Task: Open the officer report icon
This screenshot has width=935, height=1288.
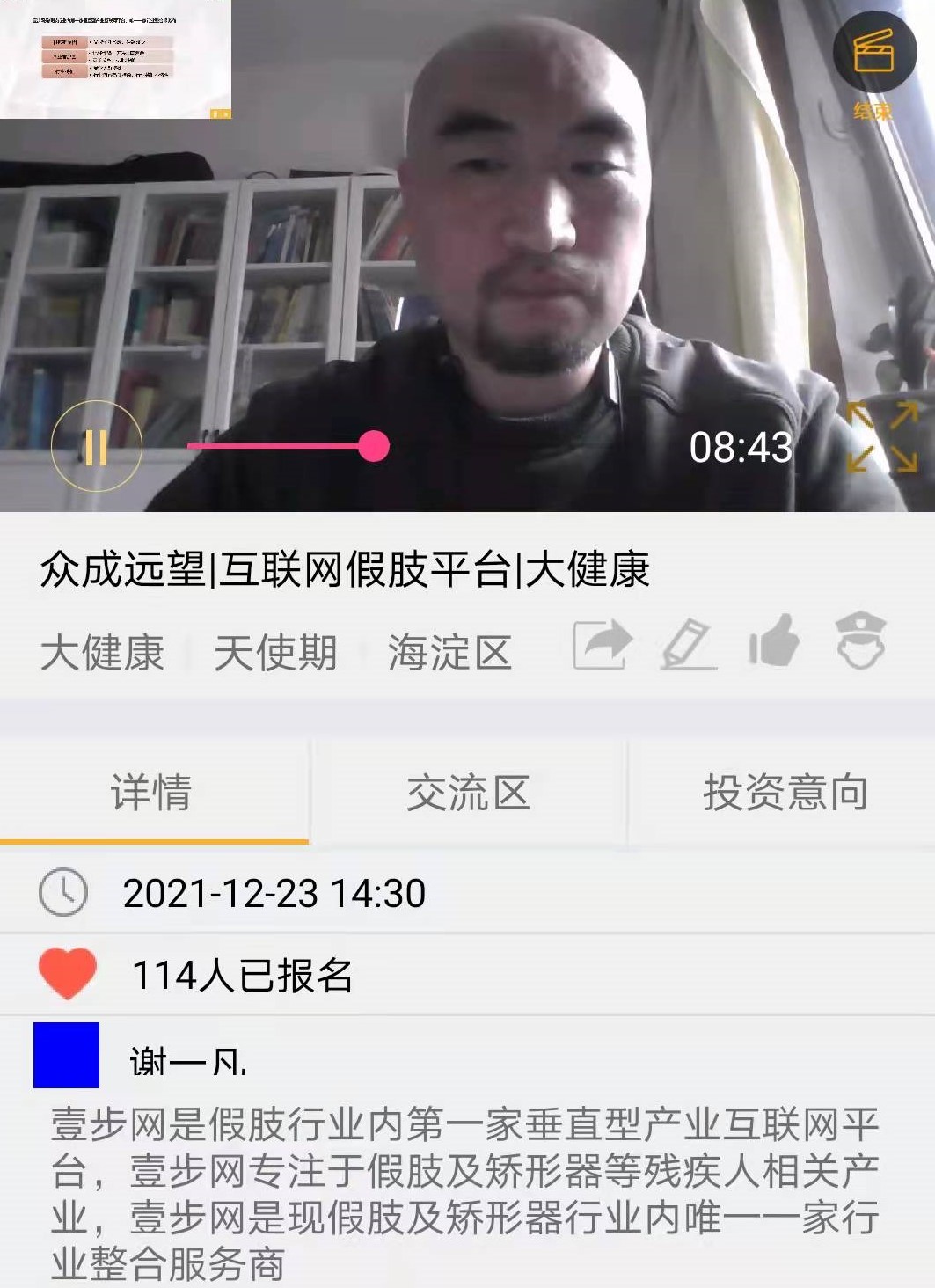Action: pos(859,640)
